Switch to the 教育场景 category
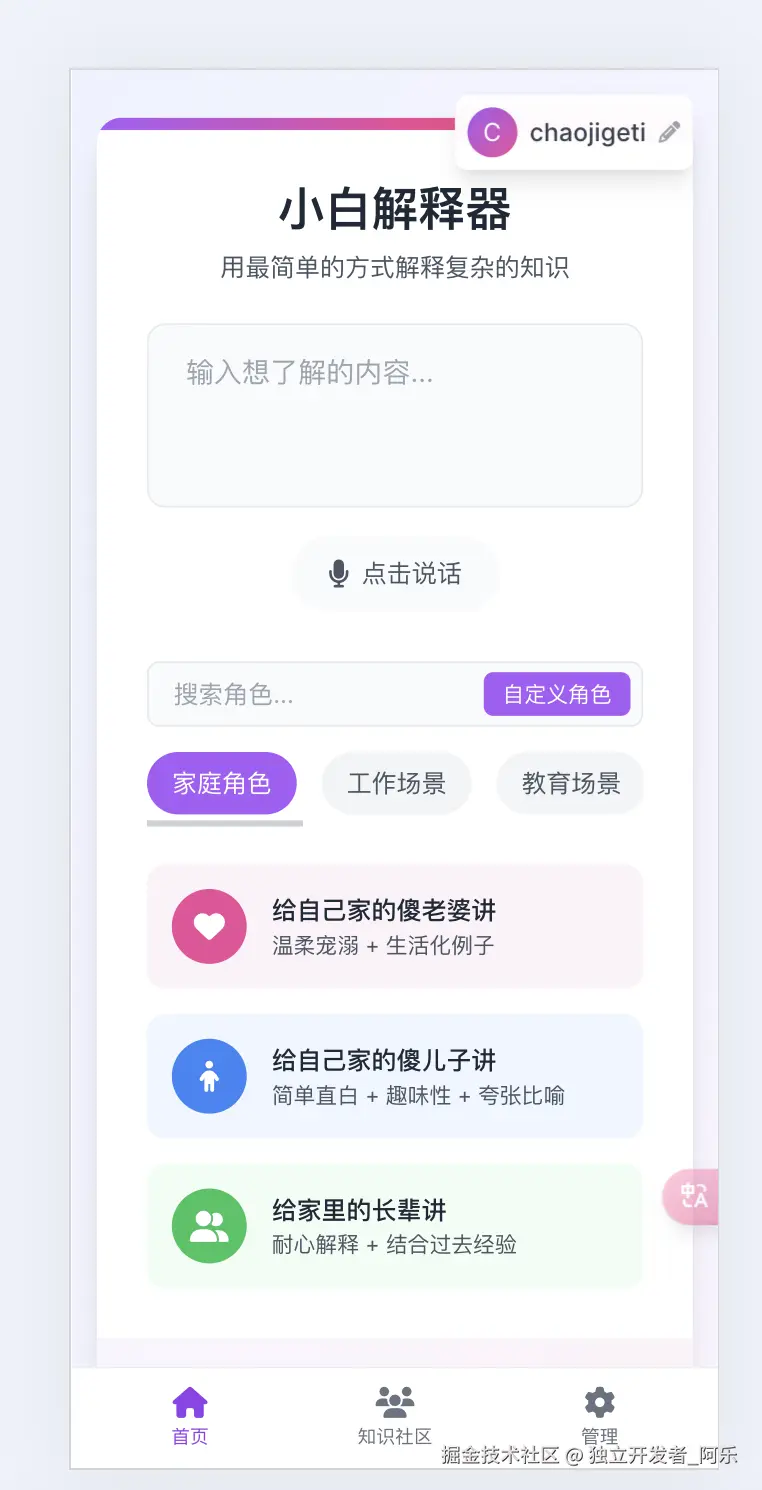 pyautogui.click(x=570, y=783)
